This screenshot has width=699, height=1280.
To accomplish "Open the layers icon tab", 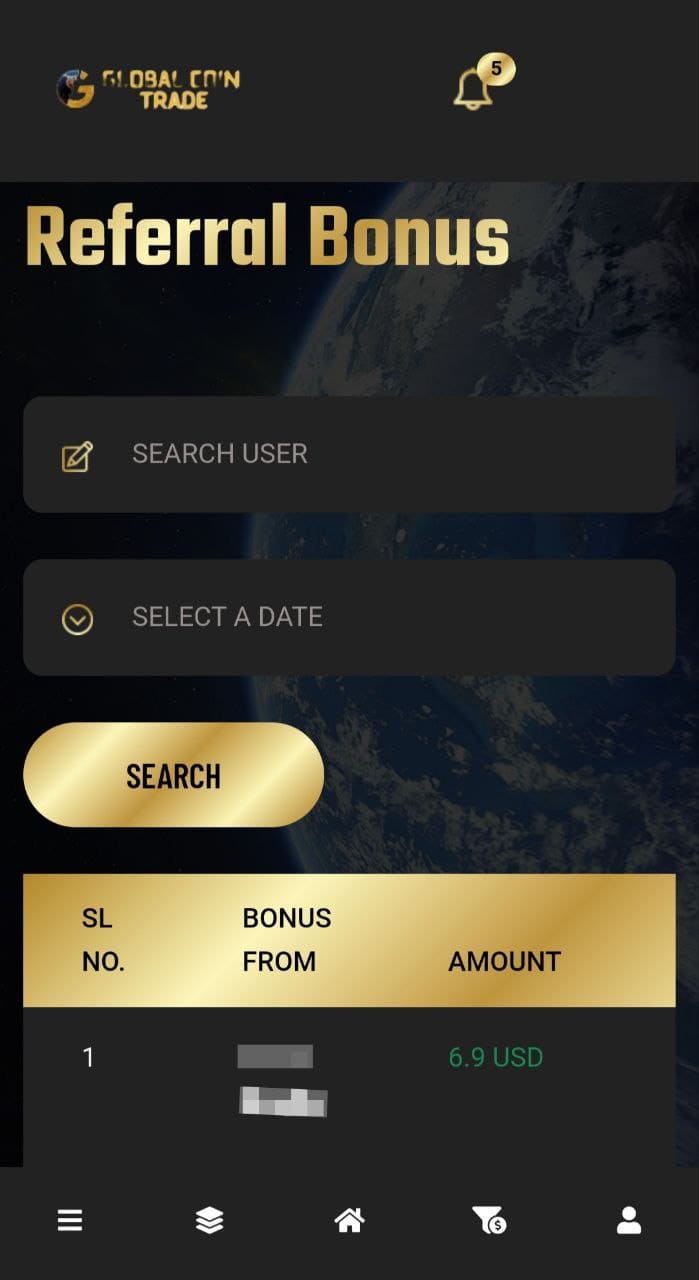I will pos(209,1220).
